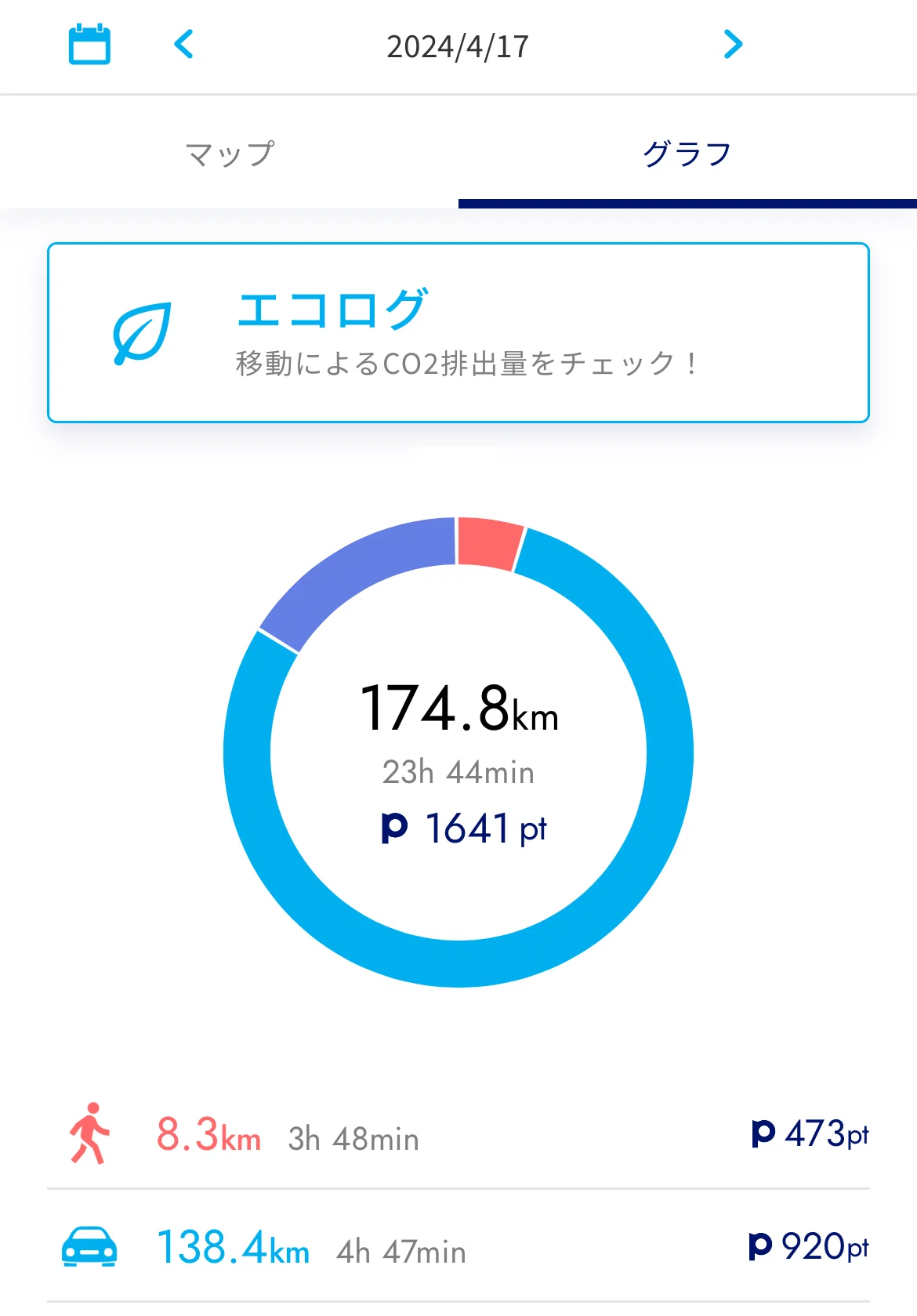Open the 138.4km car travel row
917x1316 pixels.
pos(458,1246)
